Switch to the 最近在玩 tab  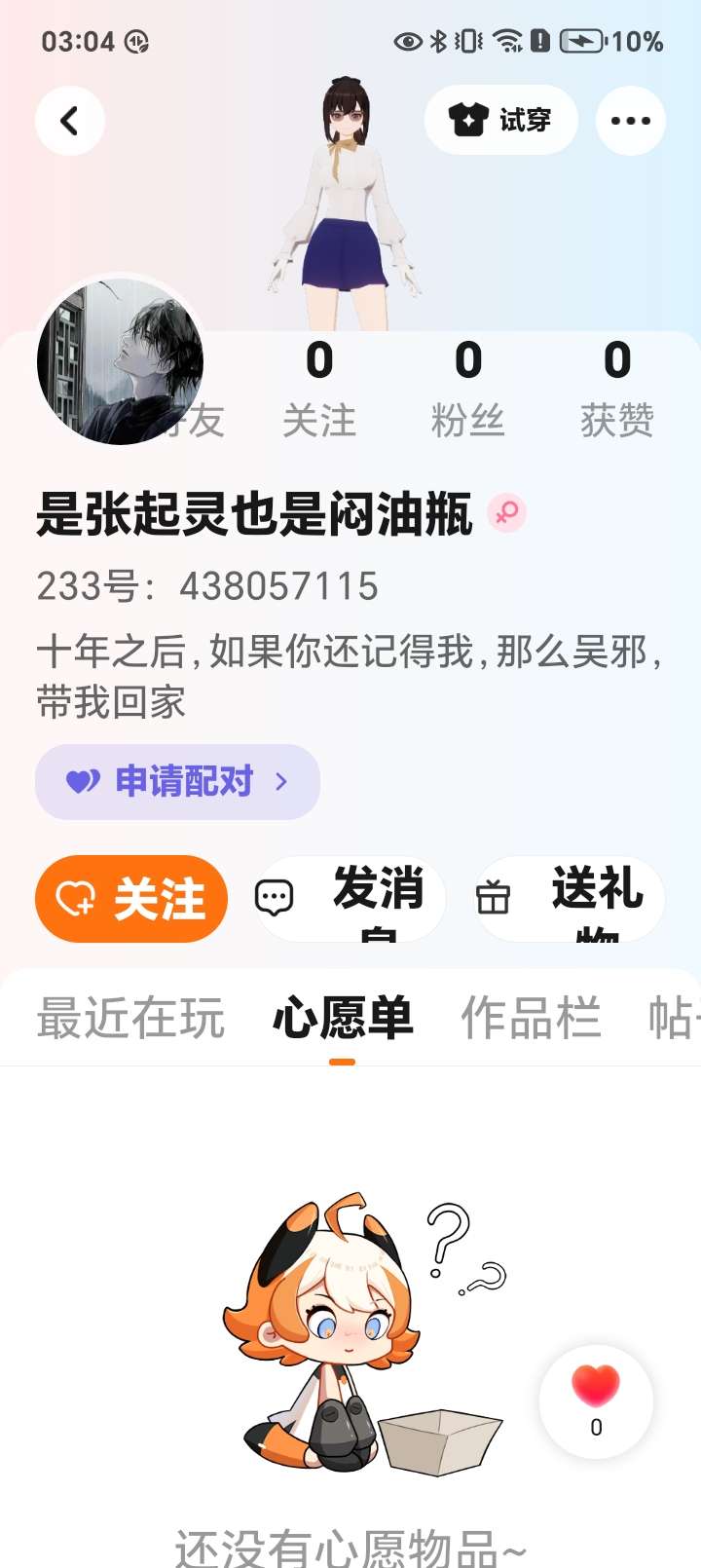(130, 1019)
